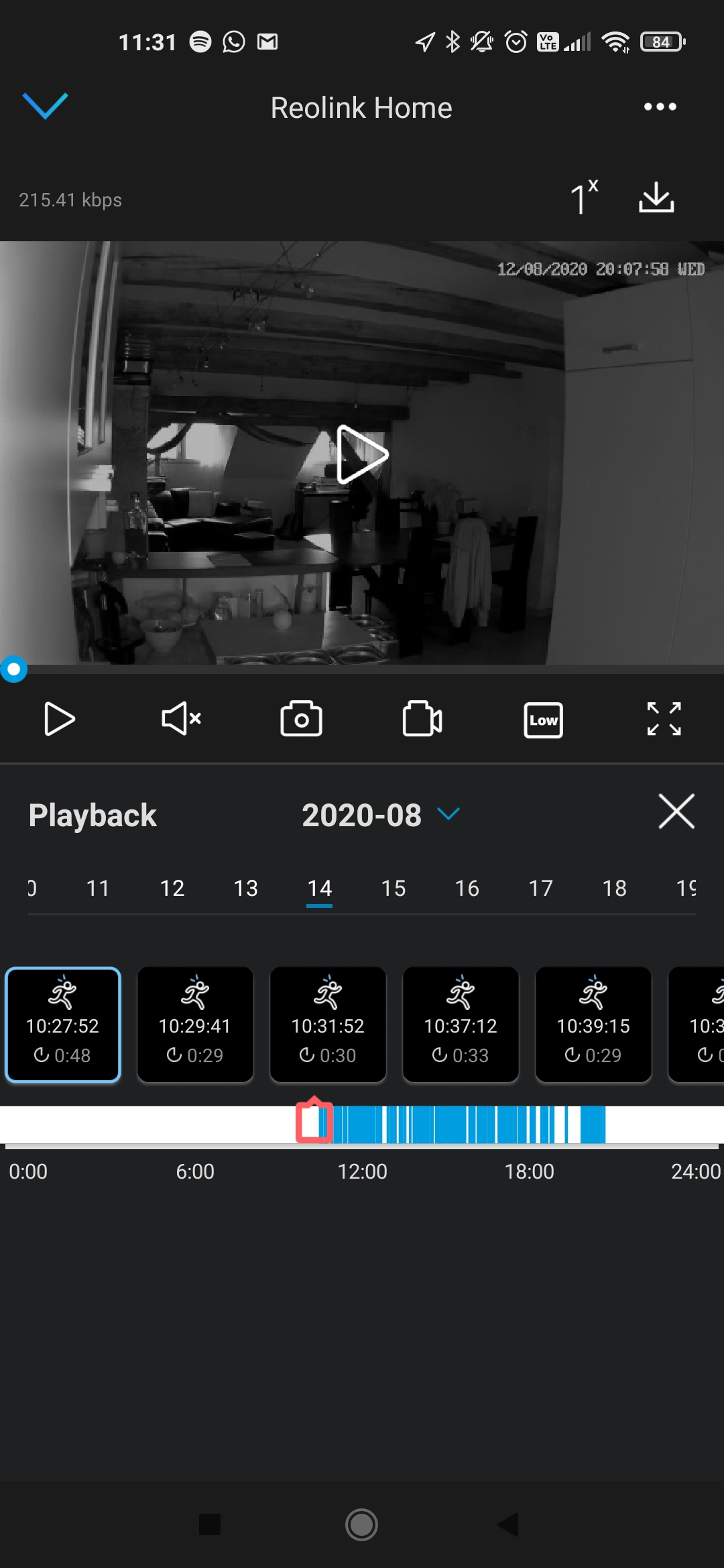The image size is (724, 1568).
Task: Open the 10:29:41 motion clip
Action: click(x=195, y=1025)
